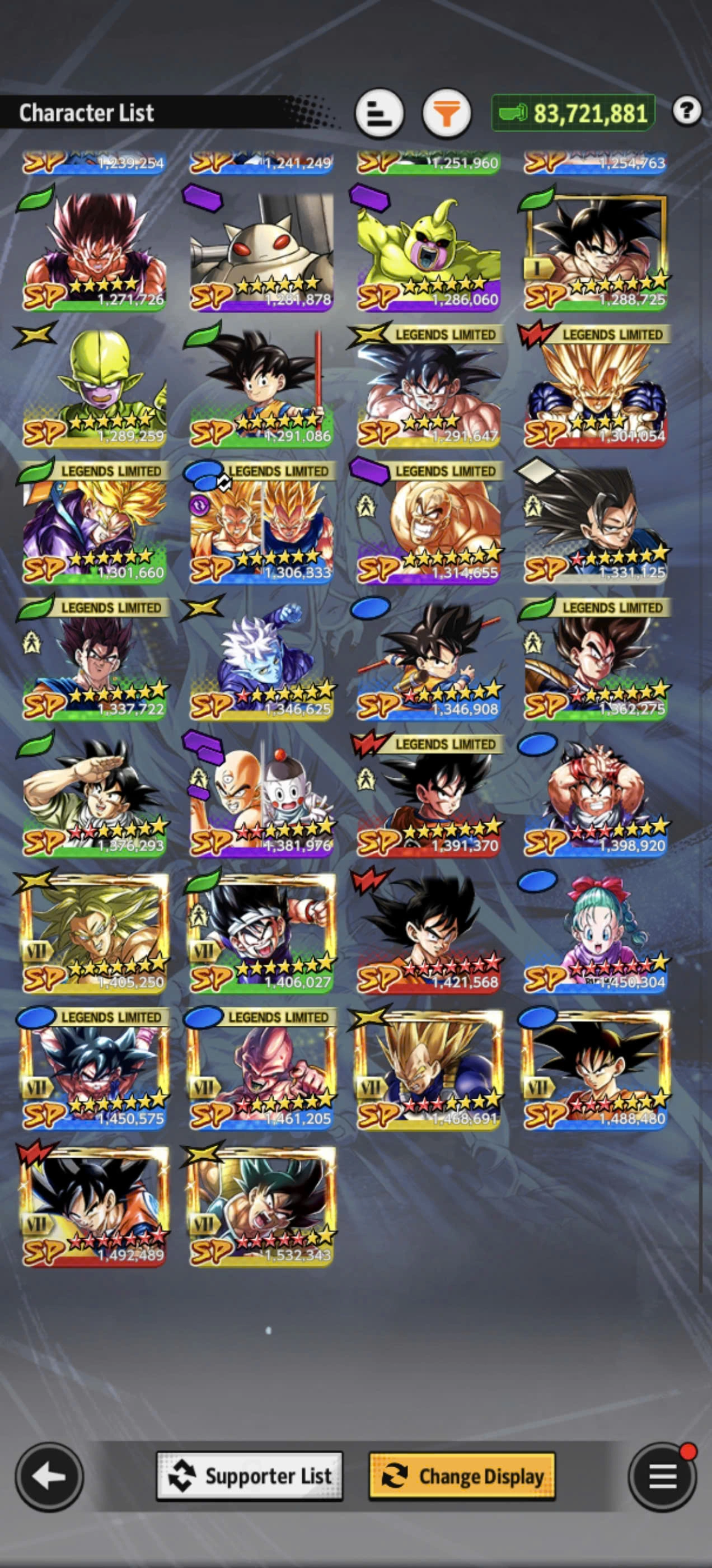This screenshot has height=1568, width=712.
Task: Open the character card rated 1,346,625
Action: (261, 659)
